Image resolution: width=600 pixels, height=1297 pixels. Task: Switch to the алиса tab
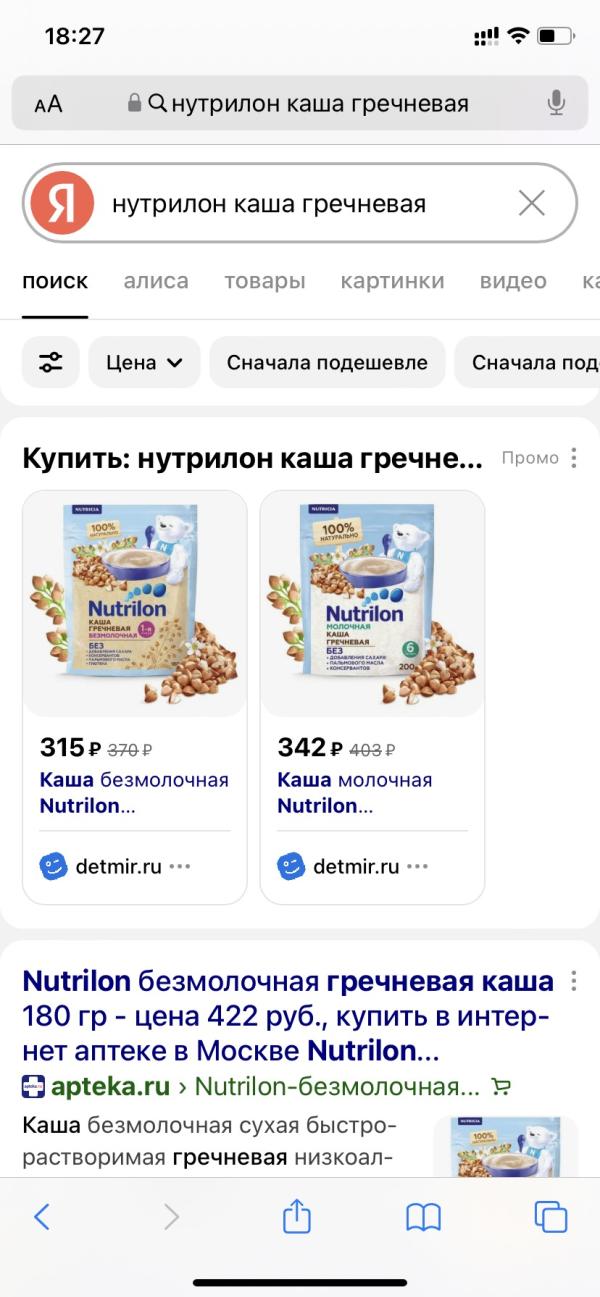pyautogui.click(x=156, y=281)
